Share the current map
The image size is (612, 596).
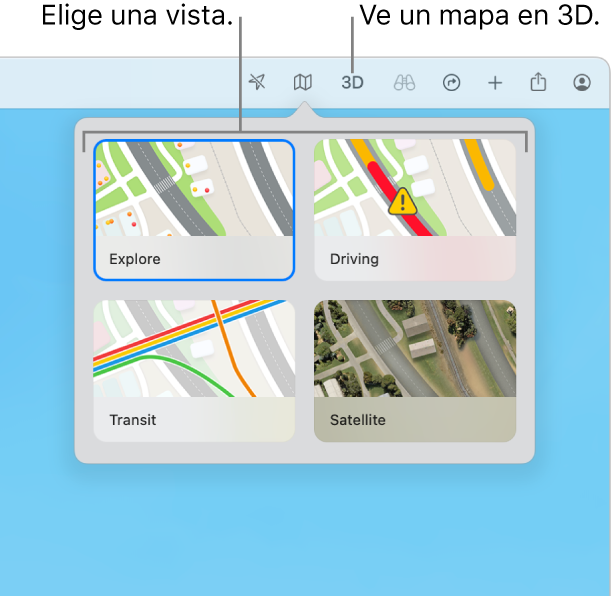tap(538, 83)
